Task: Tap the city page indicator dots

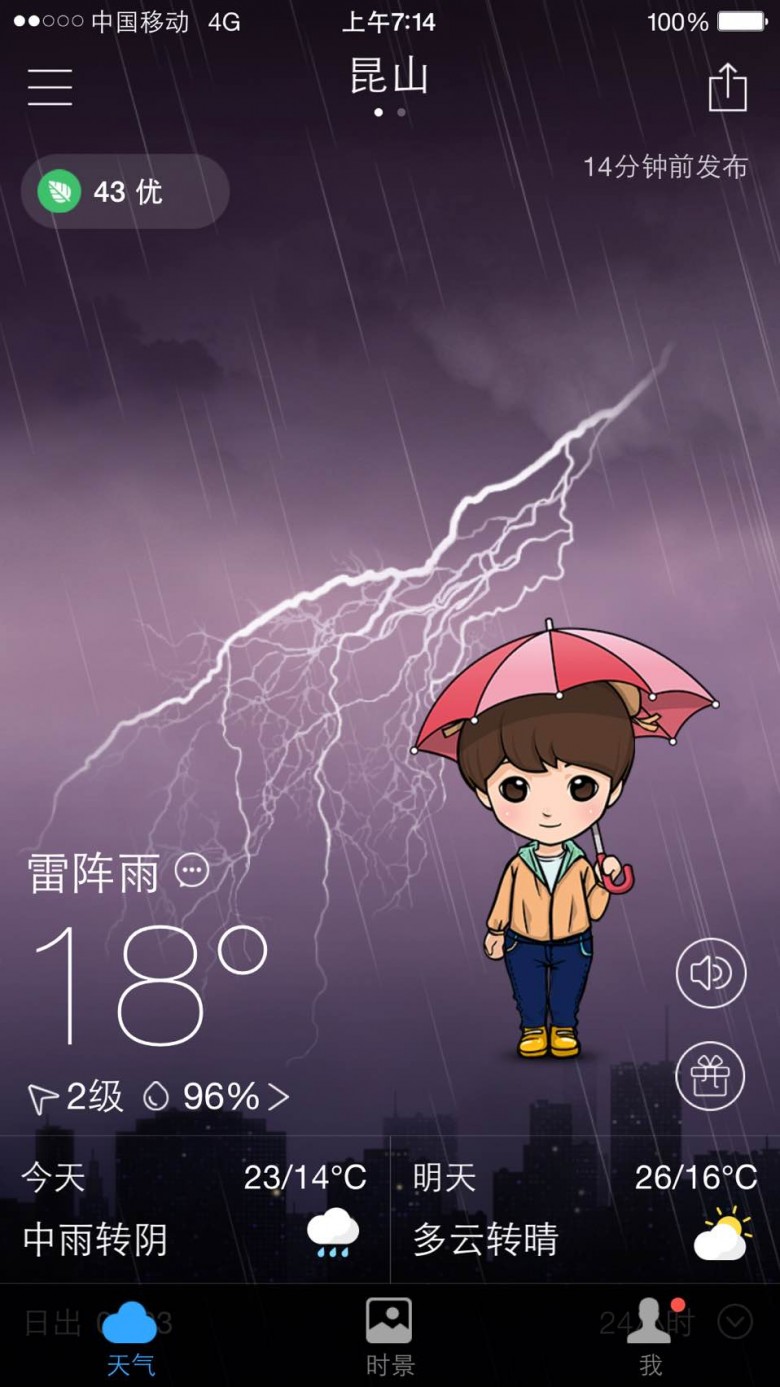Action: 390,112
